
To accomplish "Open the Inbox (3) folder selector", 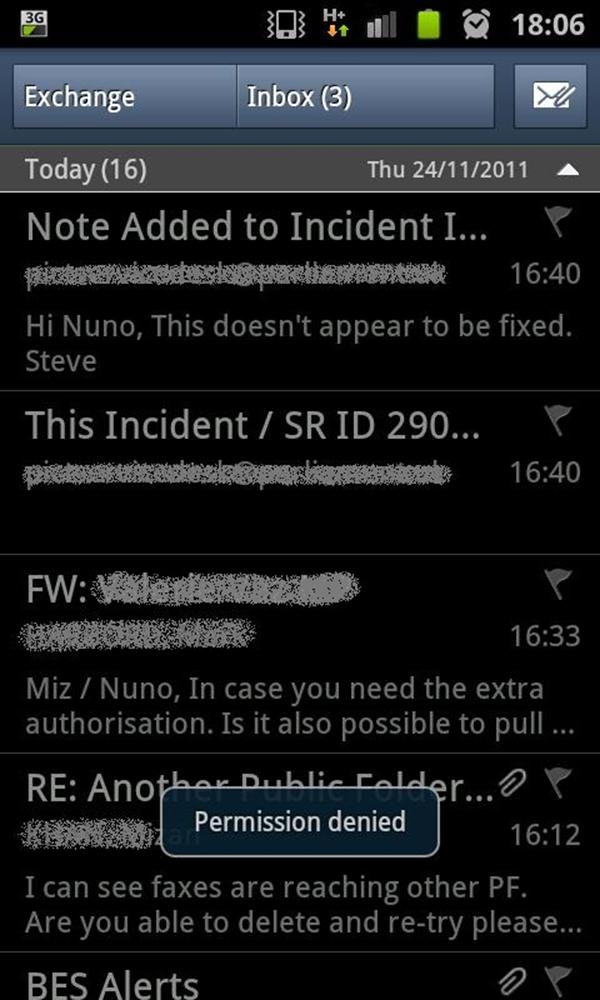I will (365, 97).
